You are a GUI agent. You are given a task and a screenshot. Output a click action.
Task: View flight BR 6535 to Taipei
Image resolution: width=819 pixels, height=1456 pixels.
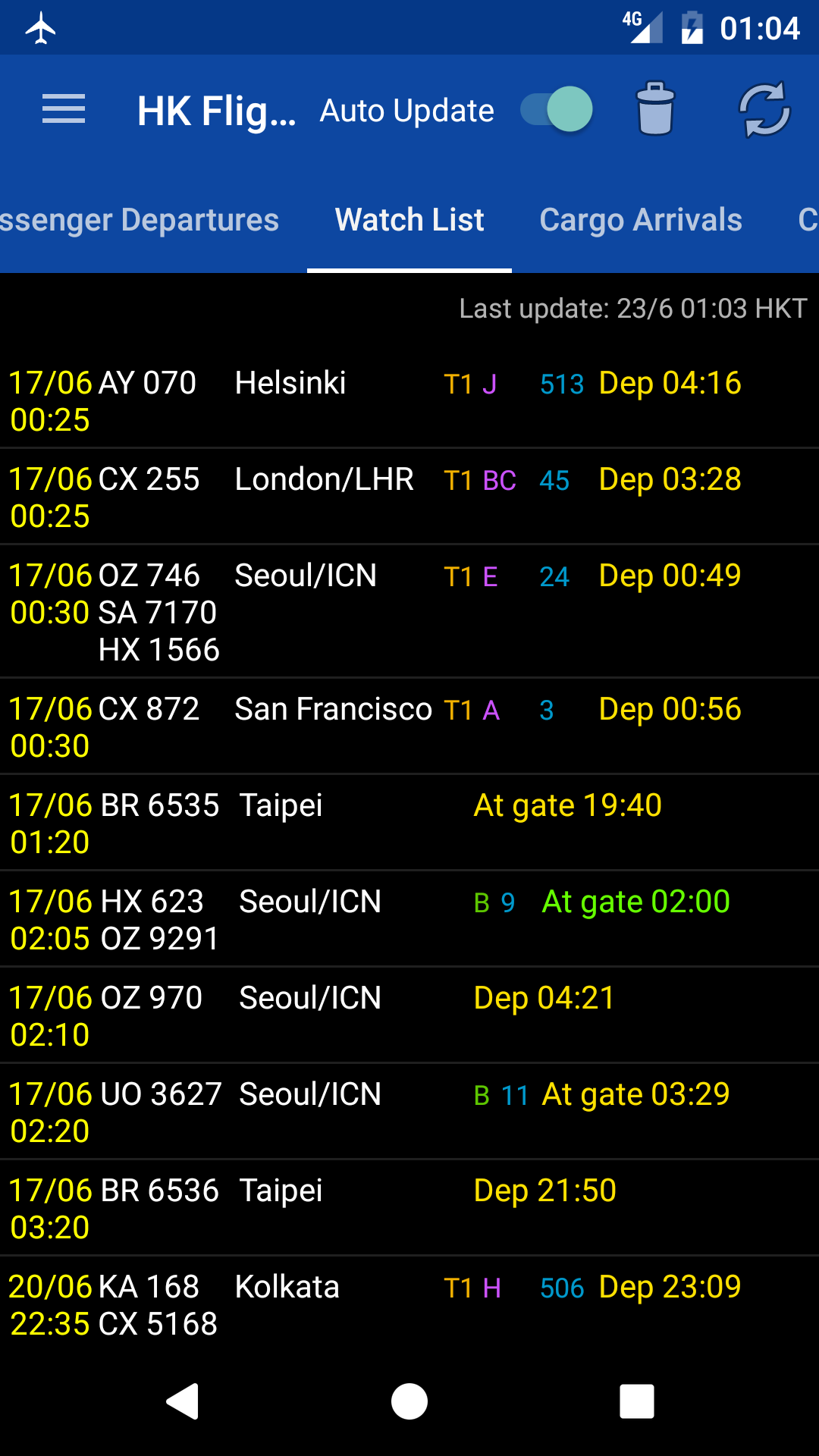[409, 823]
